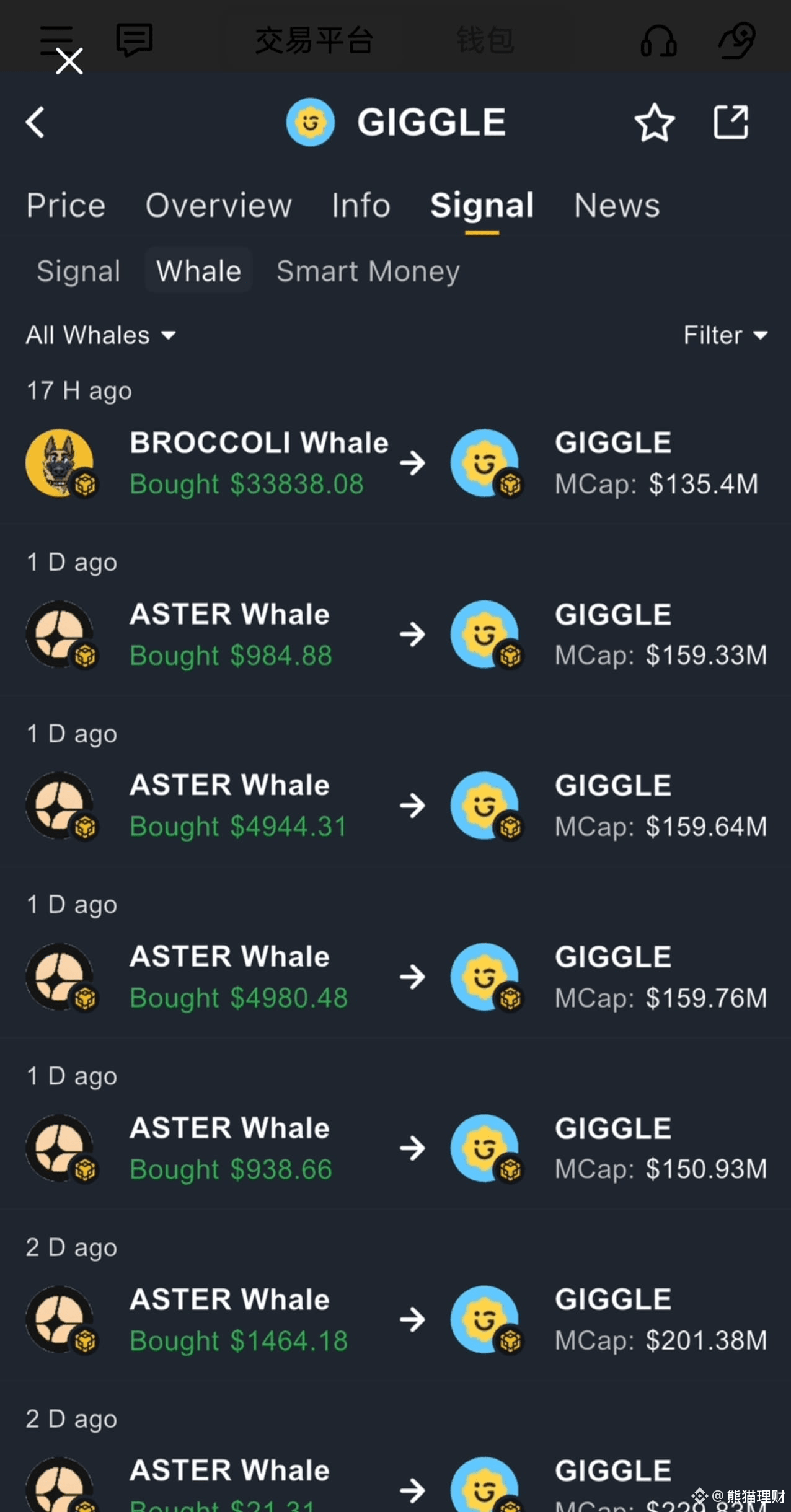Select the Signal sub-tab under tabs
The height and width of the screenshot is (1512, 791).
click(78, 271)
